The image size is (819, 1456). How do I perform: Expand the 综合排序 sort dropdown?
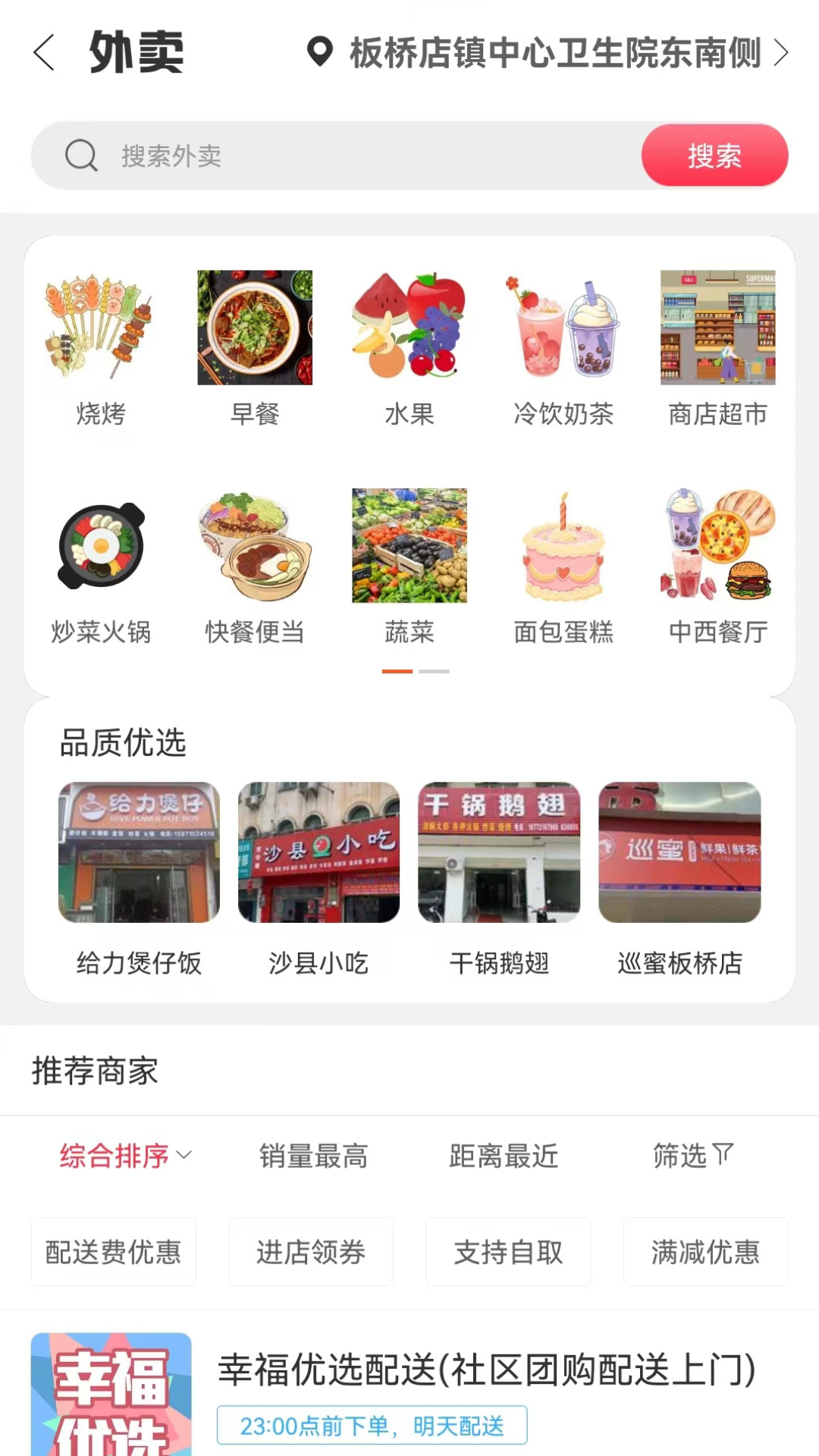[x=124, y=1156]
